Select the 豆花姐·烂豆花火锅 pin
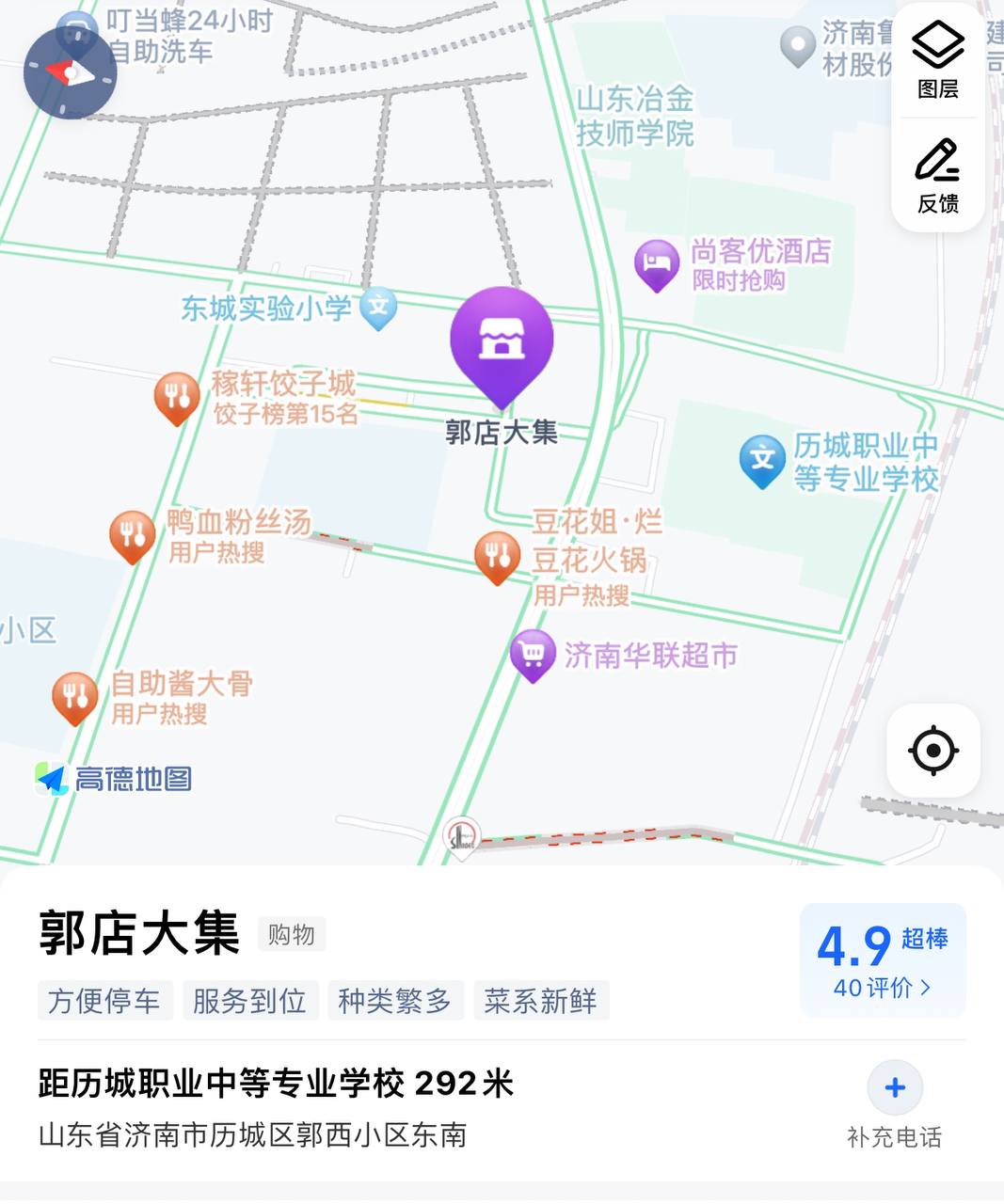 (x=498, y=557)
